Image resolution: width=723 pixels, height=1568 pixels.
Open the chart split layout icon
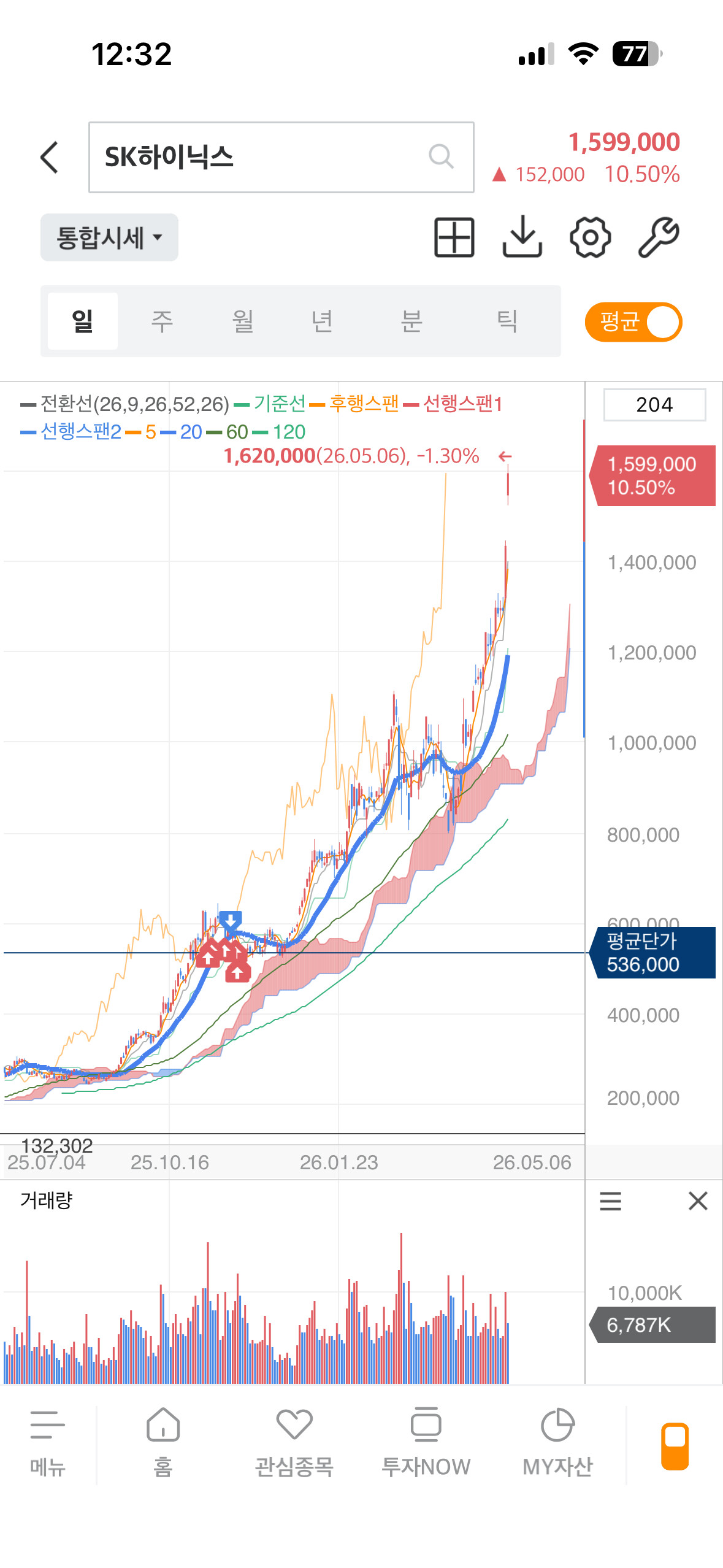pyautogui.click(x=454, y=237)
